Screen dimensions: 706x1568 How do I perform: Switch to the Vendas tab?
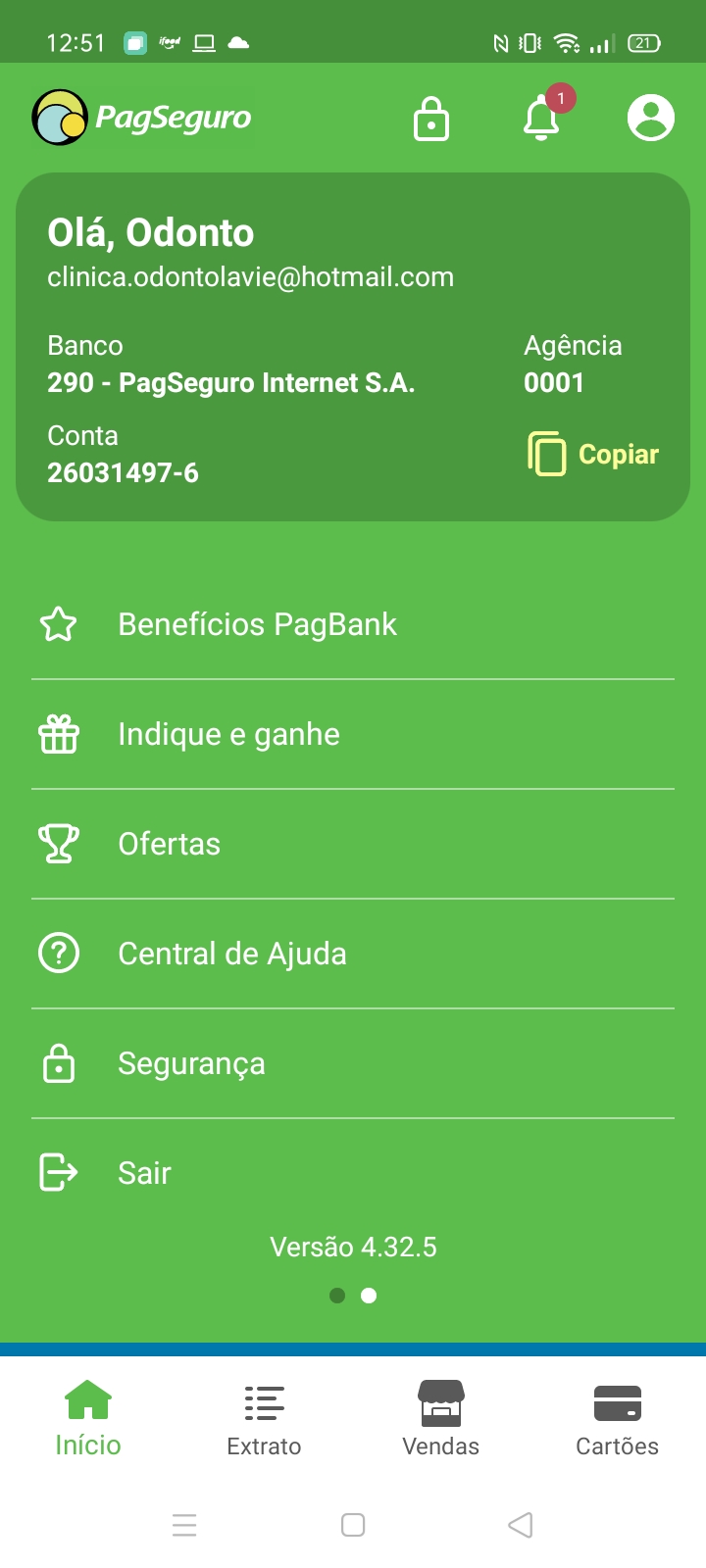[441, 1418]
